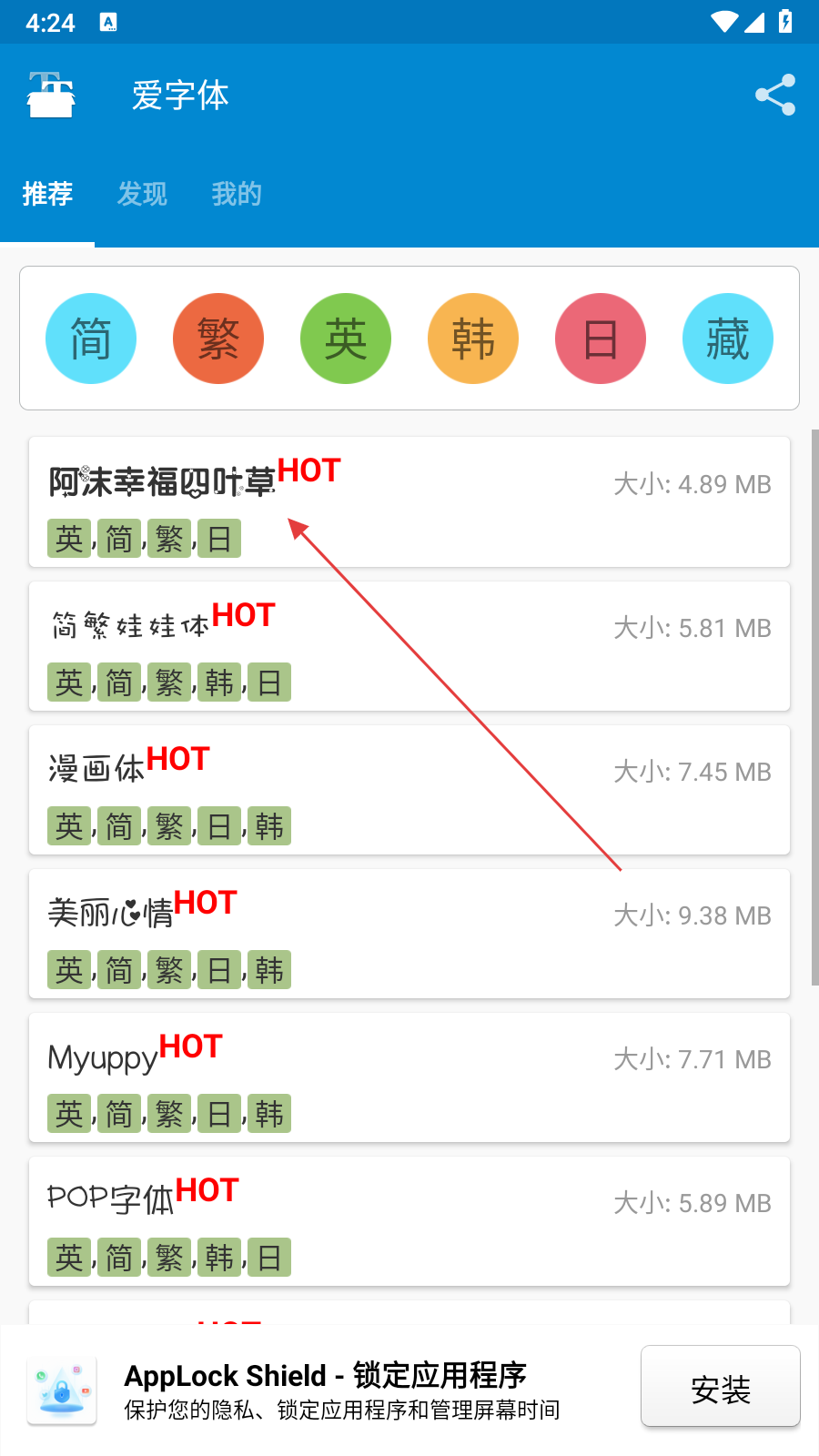The image size is (819, 1456).
Task: Select the 推荐 tab
Action: 47,194
